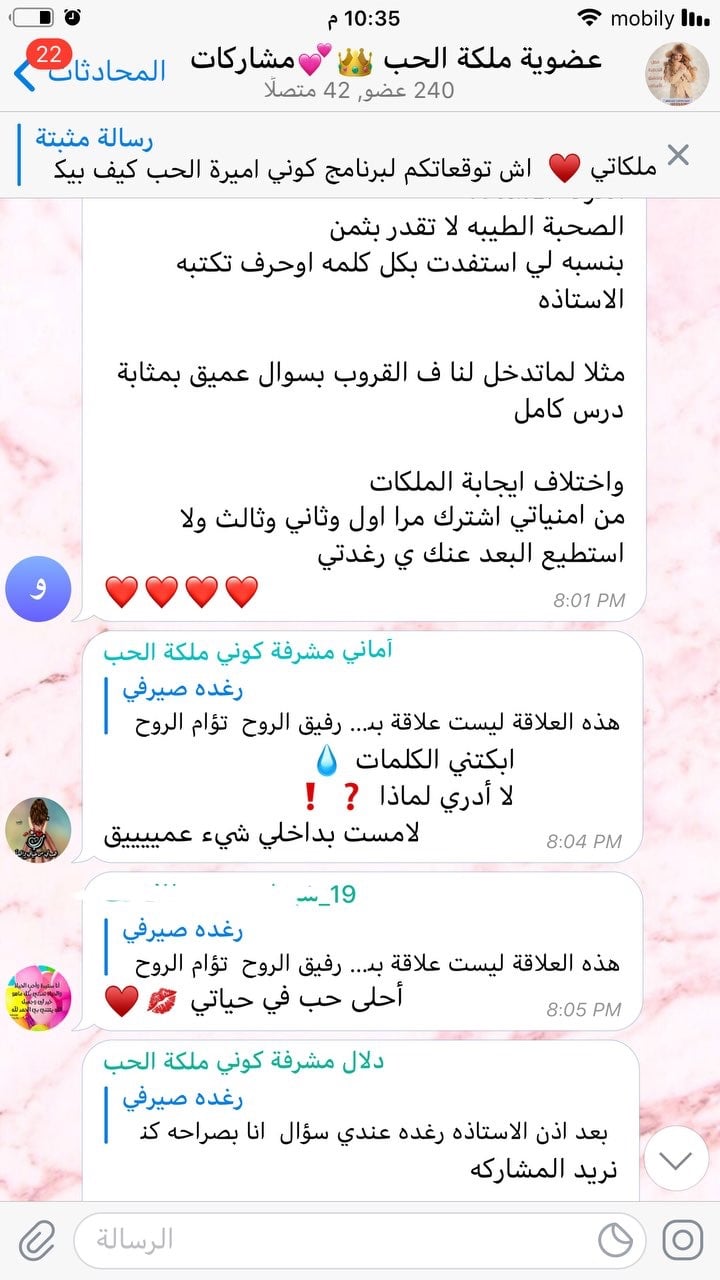Jump to latest messages with down arrow
Image resolution: width=720 pixels, height=1280 pixels.
click(x=677, y=1160)
